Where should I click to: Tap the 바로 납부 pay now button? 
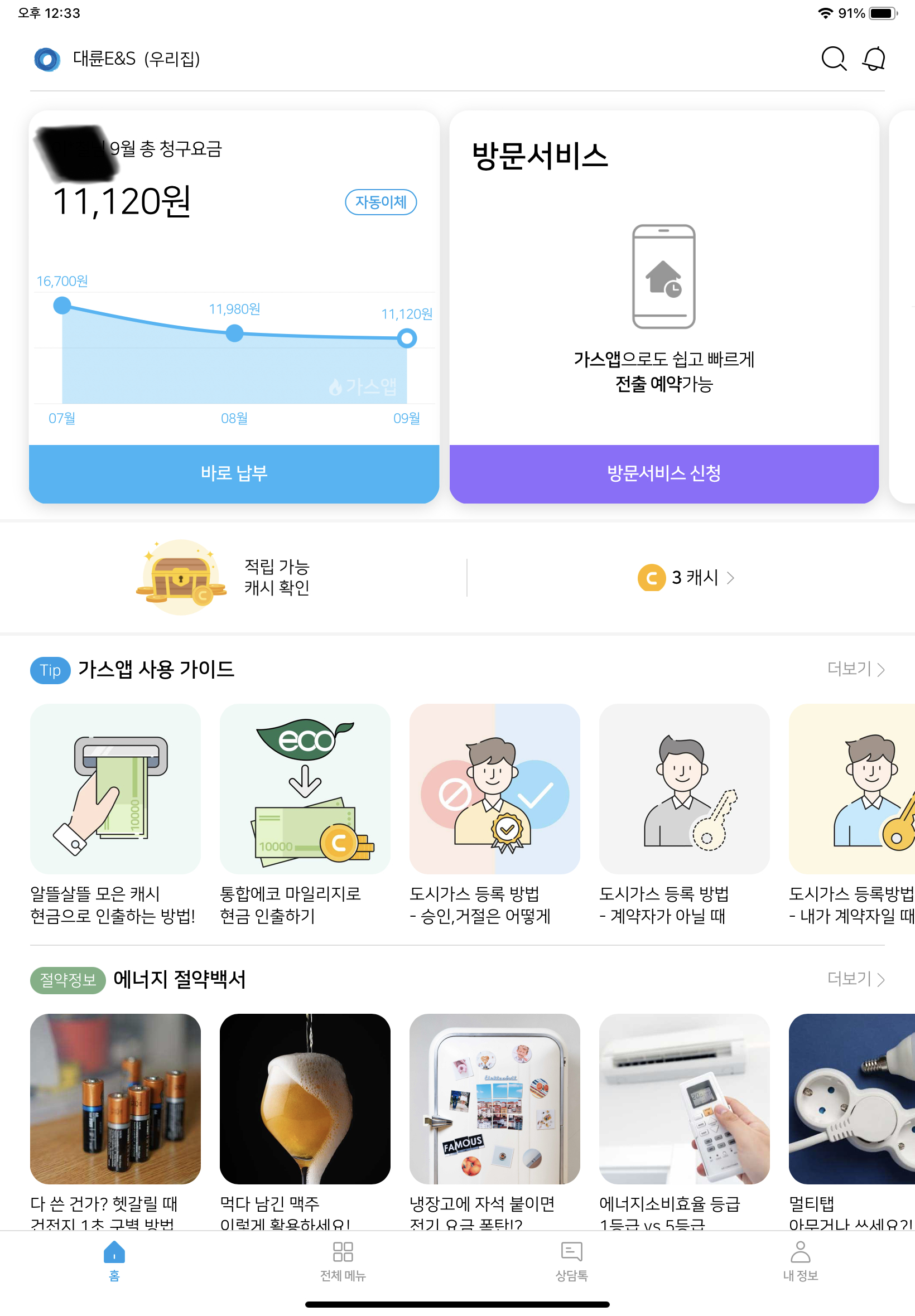point(234,473)
